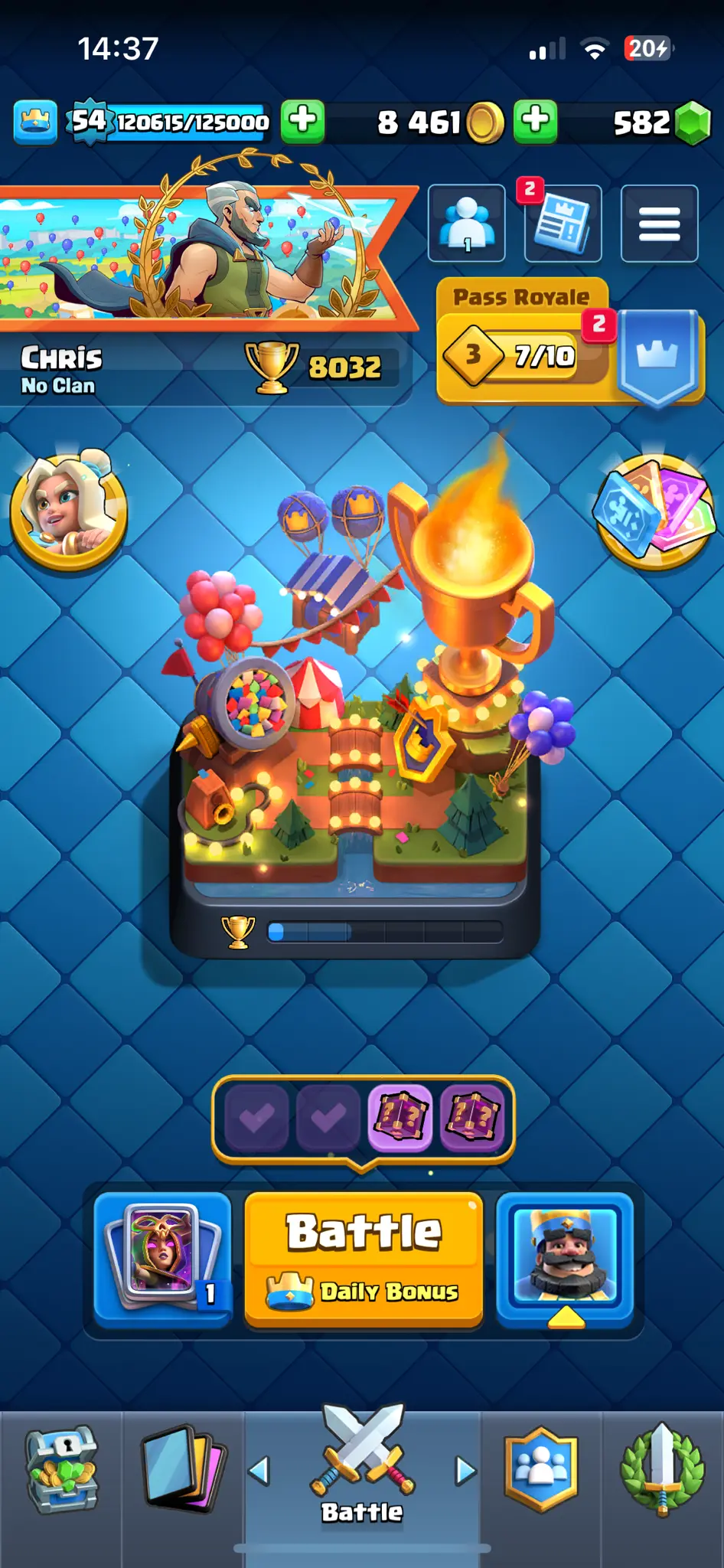Switch to the Shop tab
This screenshot has width=724, height=1568.
(x=61, y=1468)
